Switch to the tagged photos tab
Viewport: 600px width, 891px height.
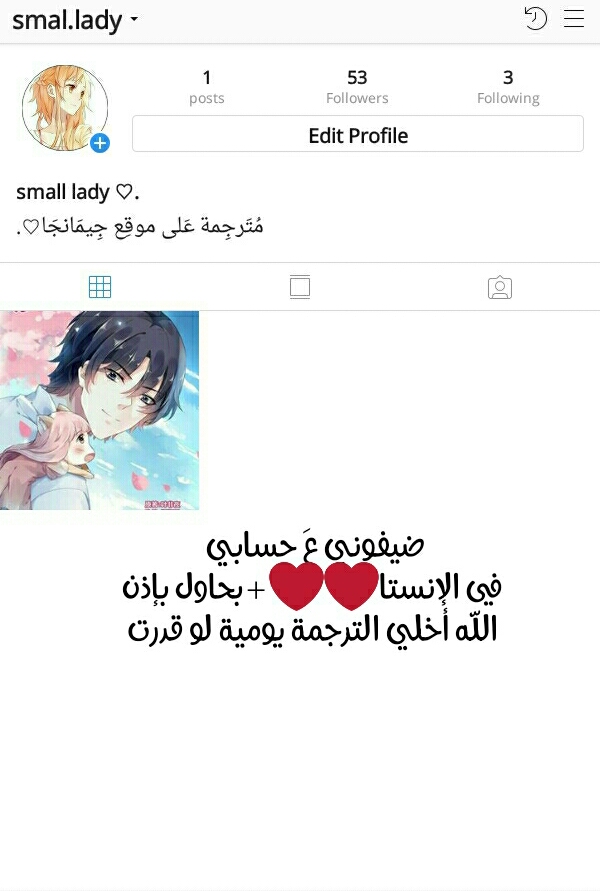(500, 288)
